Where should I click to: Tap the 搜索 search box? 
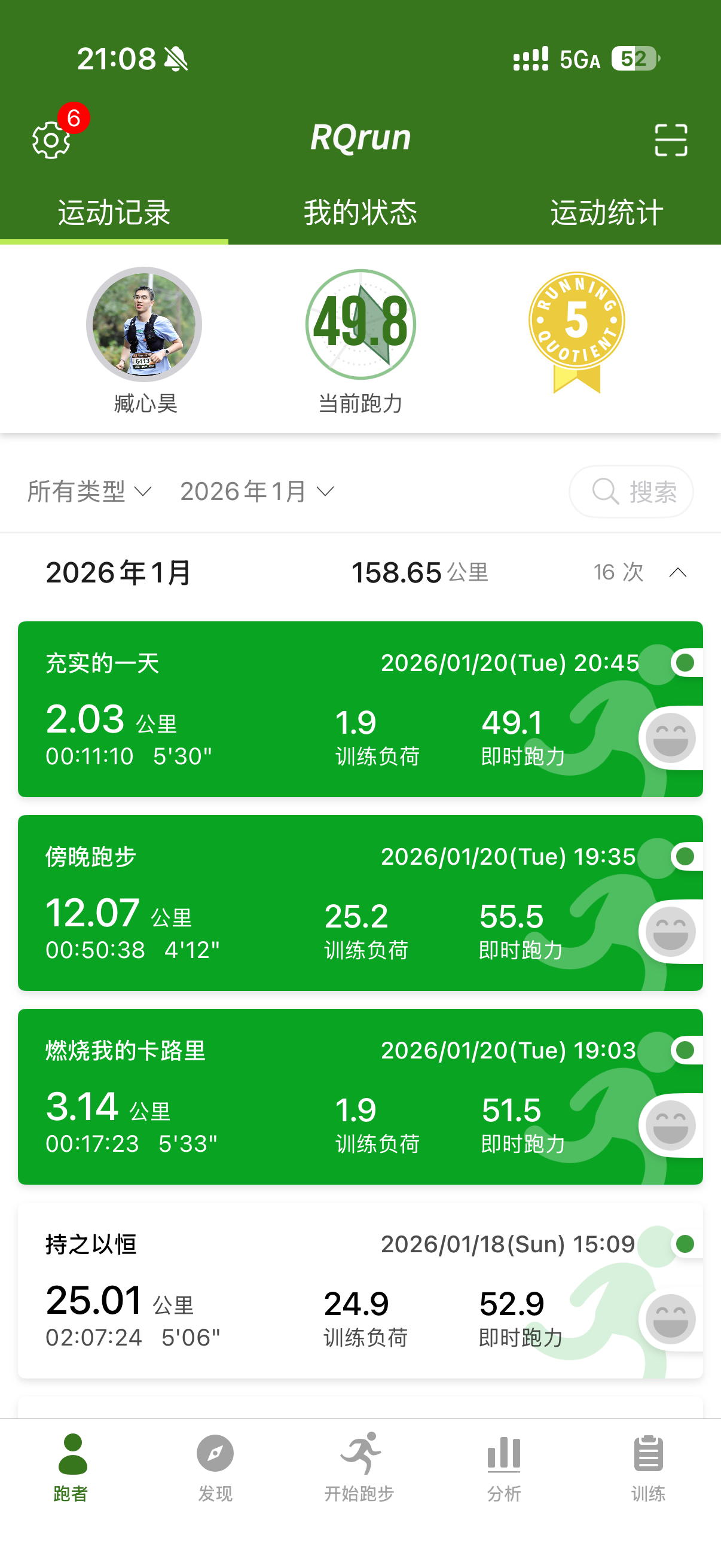point(631,491)
